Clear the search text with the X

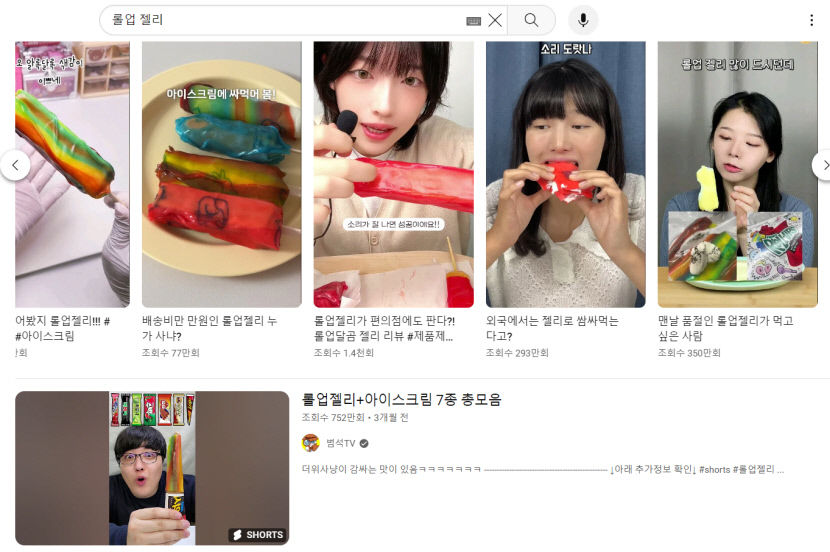[495, 20]
